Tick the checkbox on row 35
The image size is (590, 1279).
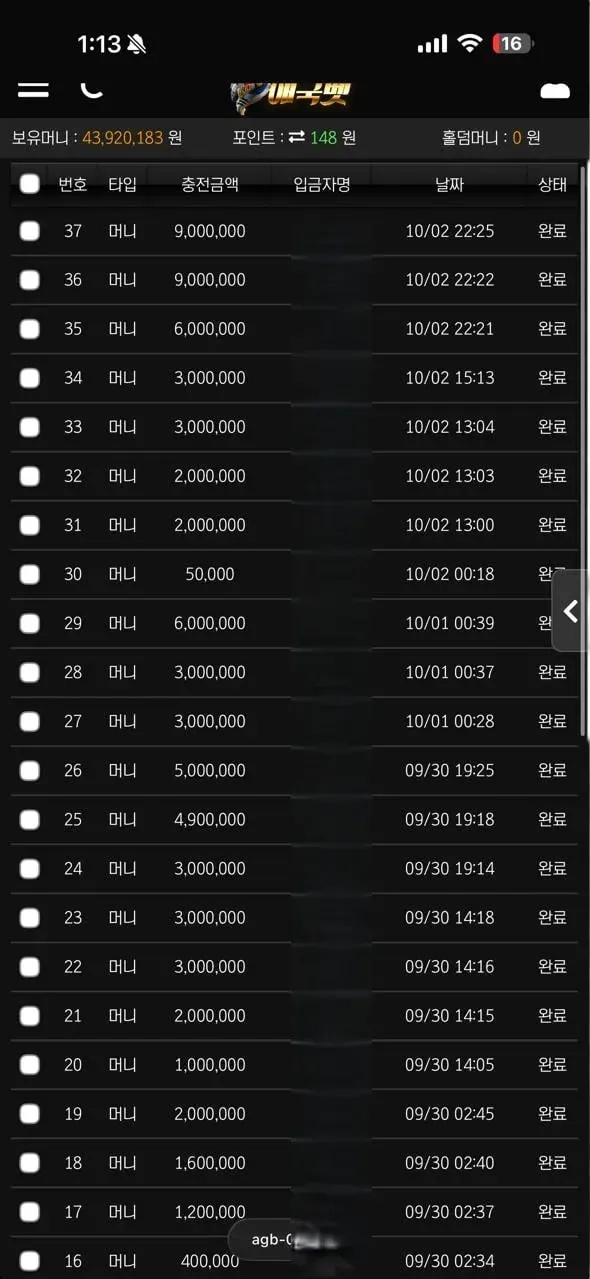pos(30,329)
